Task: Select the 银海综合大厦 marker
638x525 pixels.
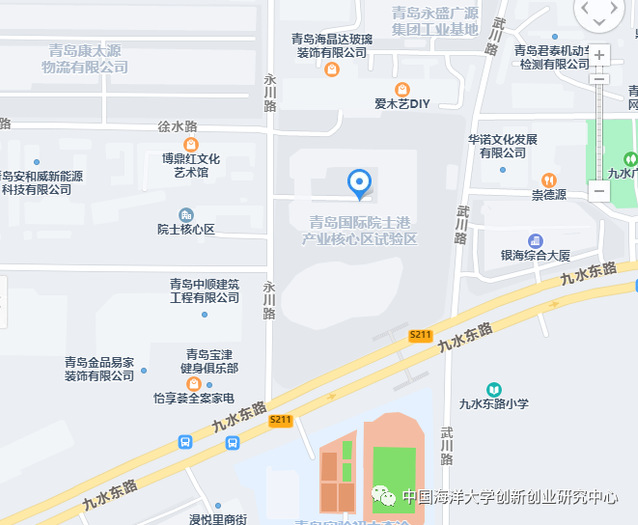Action: 535,241
